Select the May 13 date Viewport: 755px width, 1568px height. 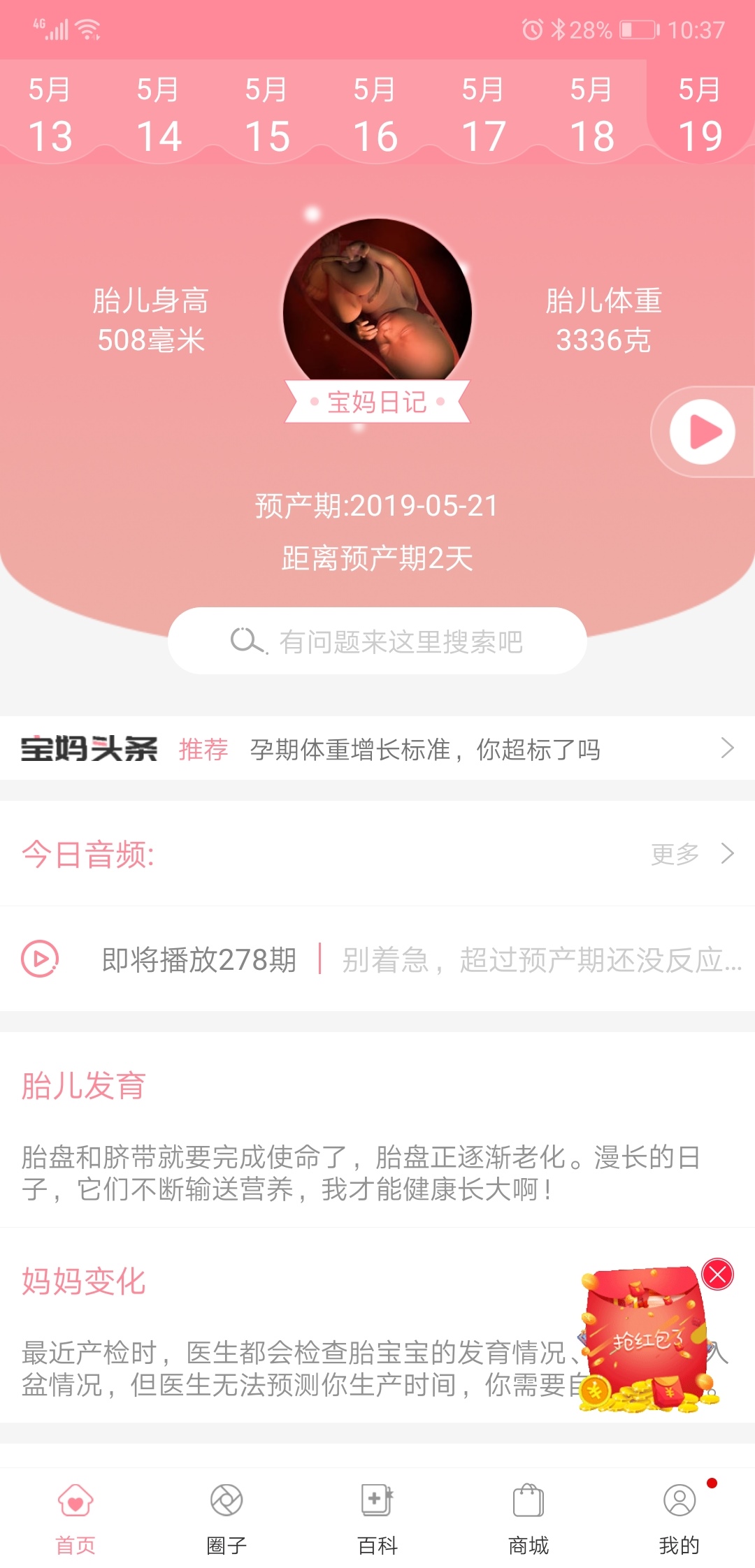pyautogui.click(x=50, y=114)
